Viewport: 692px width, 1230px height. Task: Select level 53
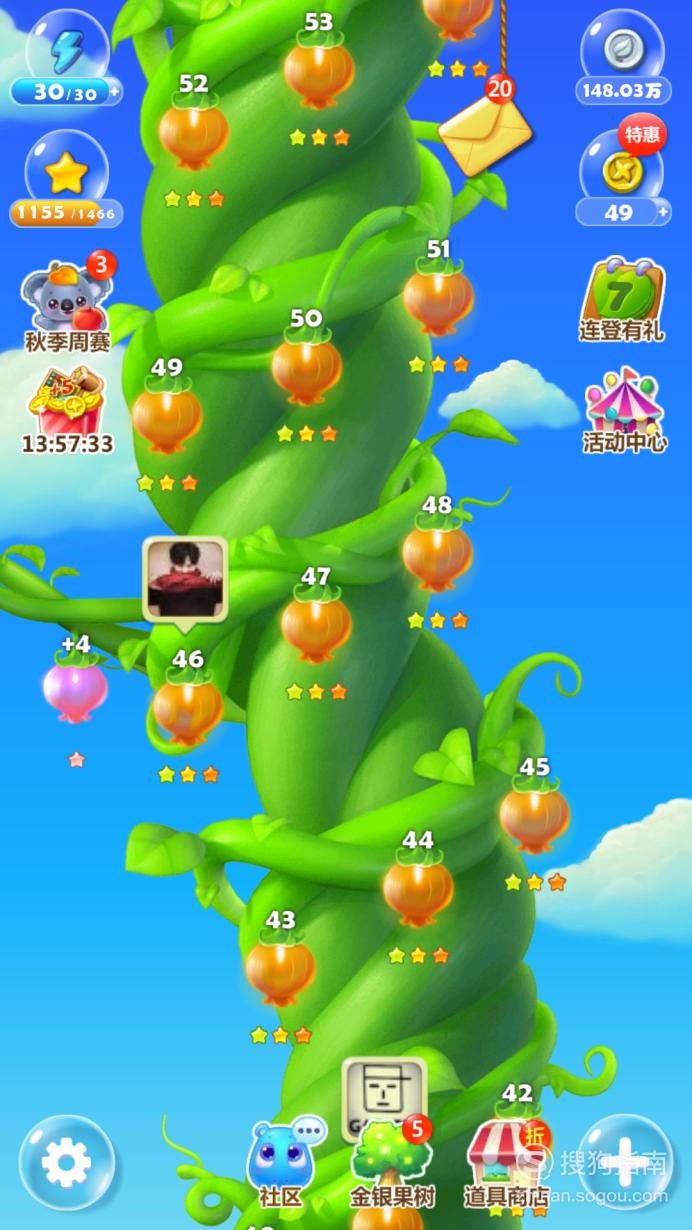318,68
